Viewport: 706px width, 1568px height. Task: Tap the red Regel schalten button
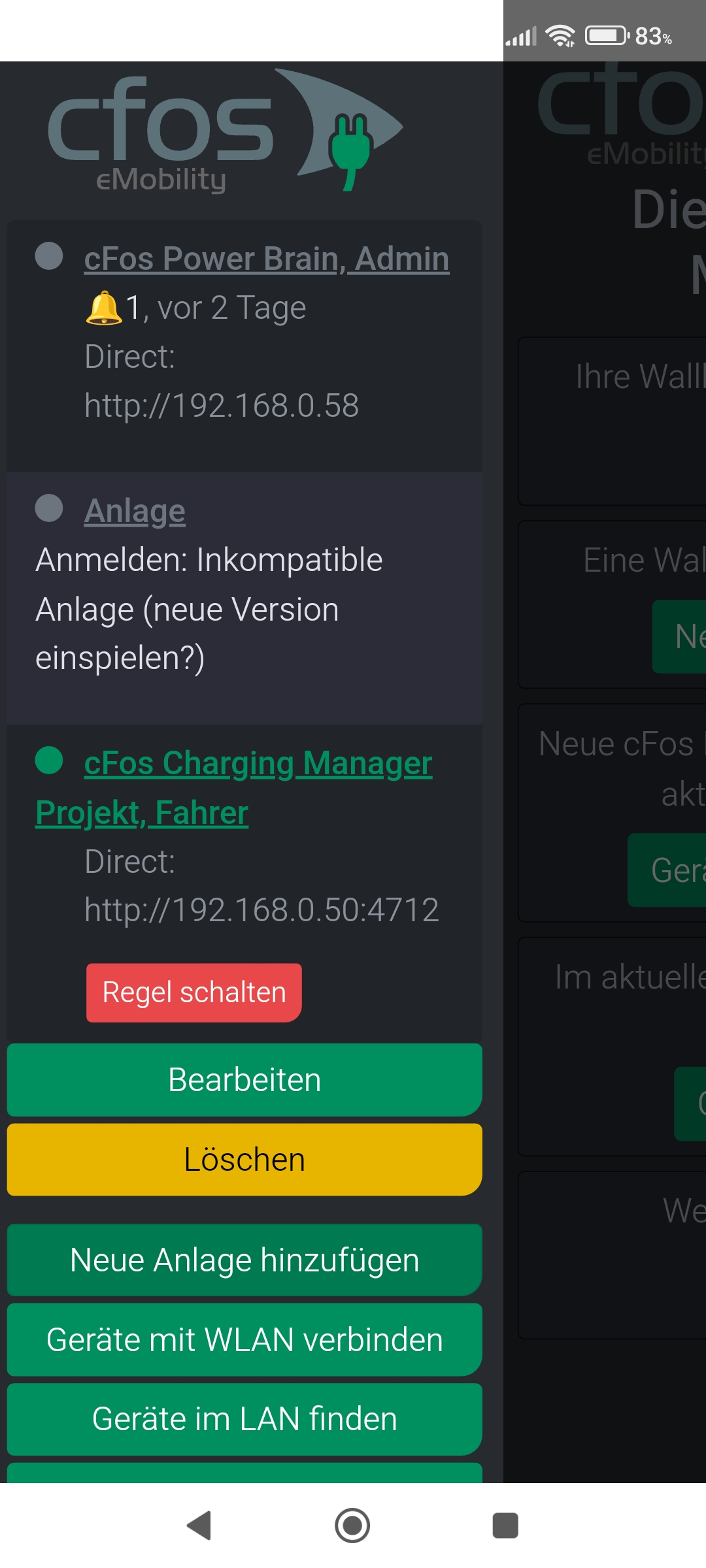194,992
